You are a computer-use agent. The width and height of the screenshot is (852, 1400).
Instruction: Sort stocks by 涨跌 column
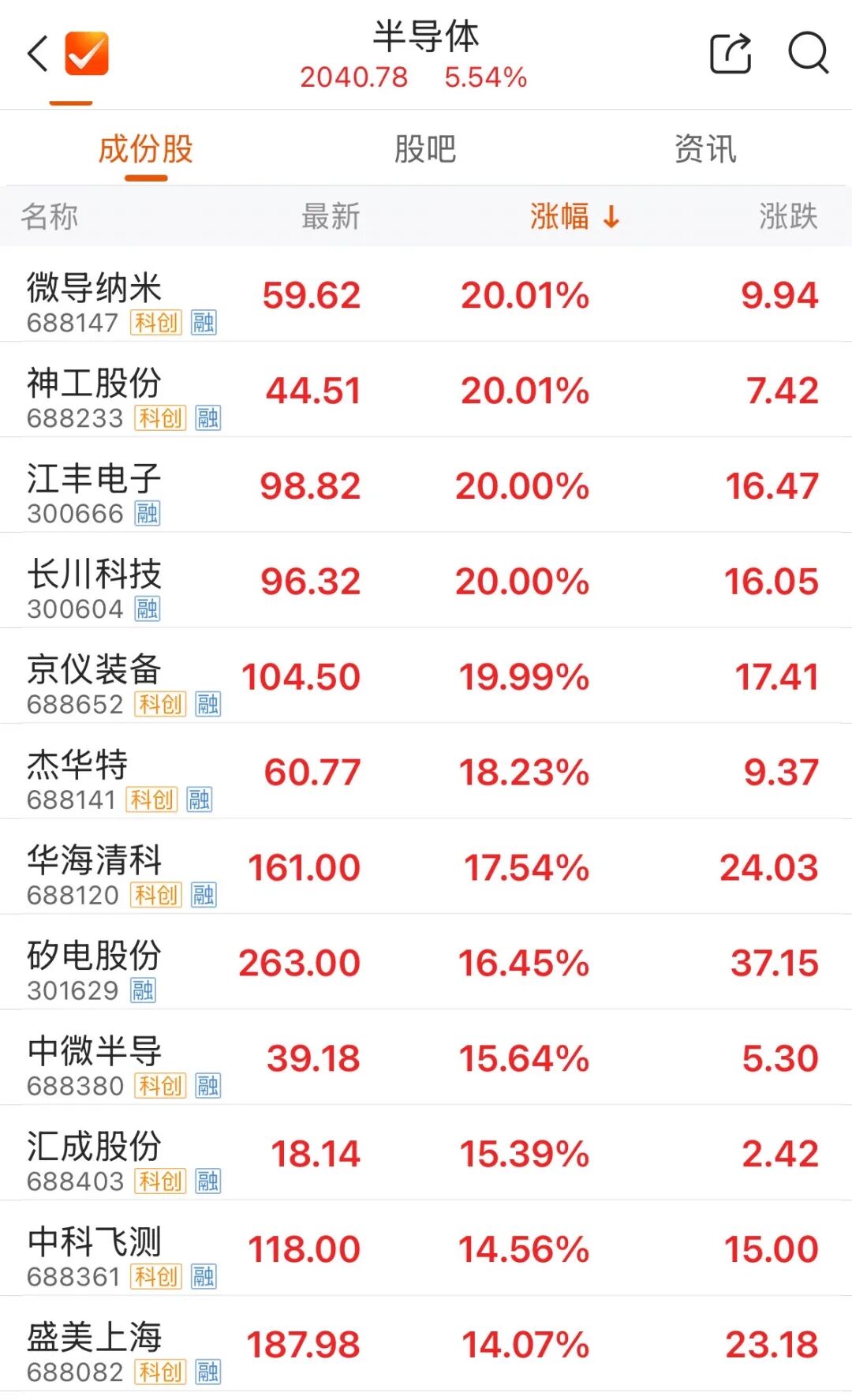pyautogui.click(x=788, y=216)
